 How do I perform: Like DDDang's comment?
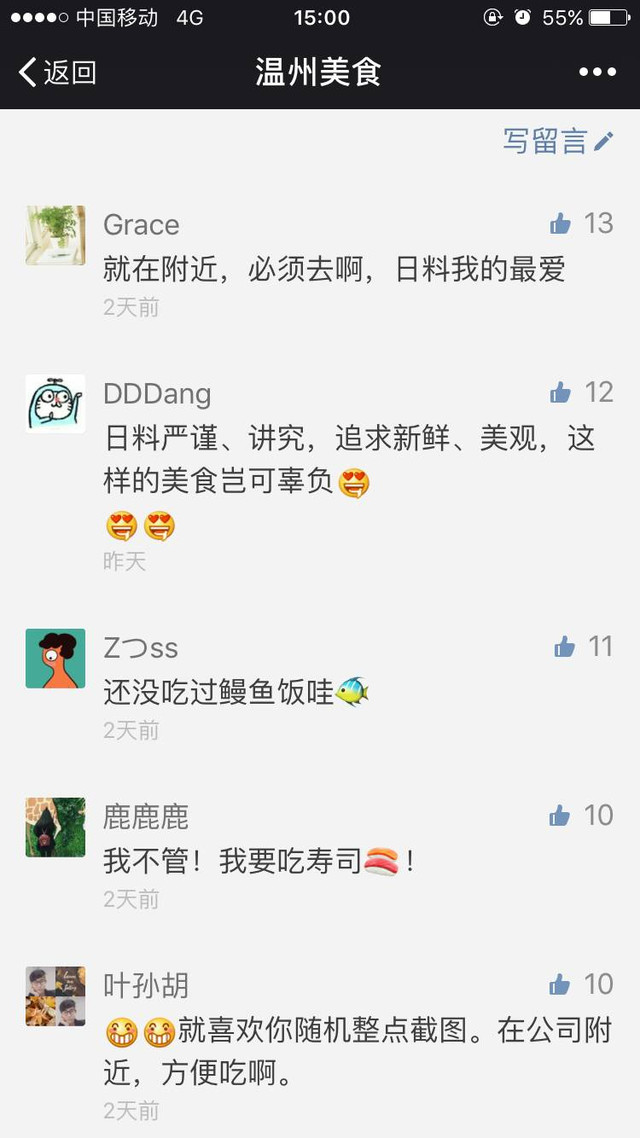point(561,393)
